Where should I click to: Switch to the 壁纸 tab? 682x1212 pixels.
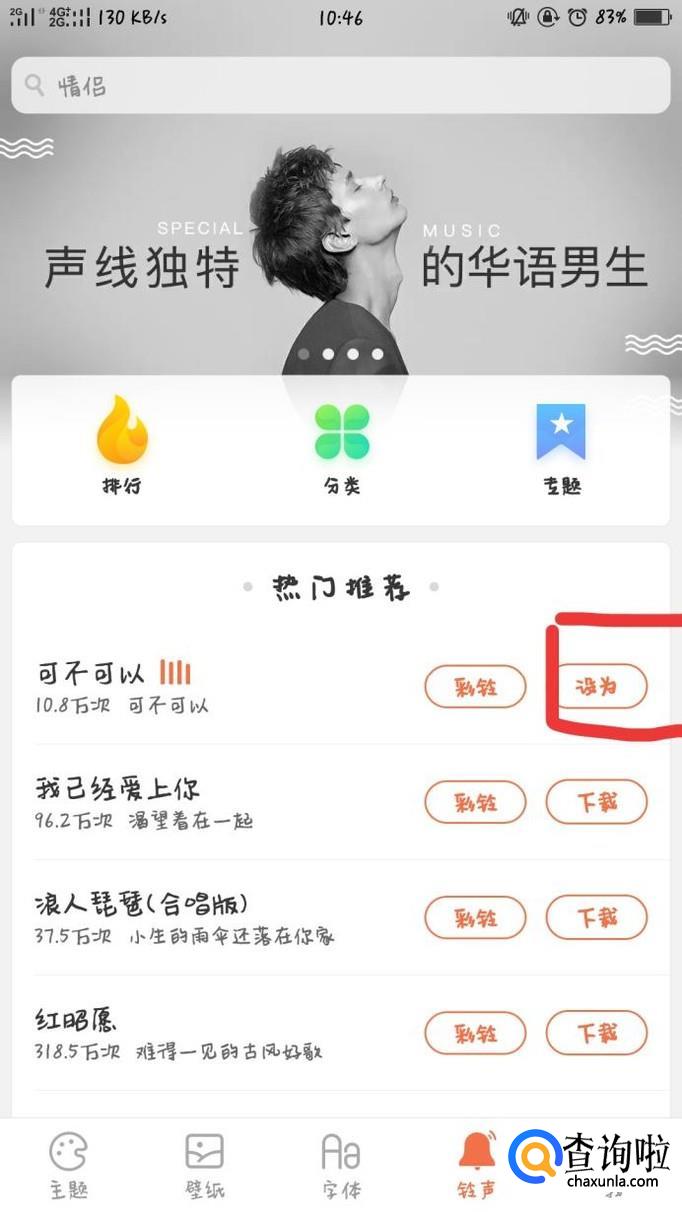click(x=205, y=1165)
